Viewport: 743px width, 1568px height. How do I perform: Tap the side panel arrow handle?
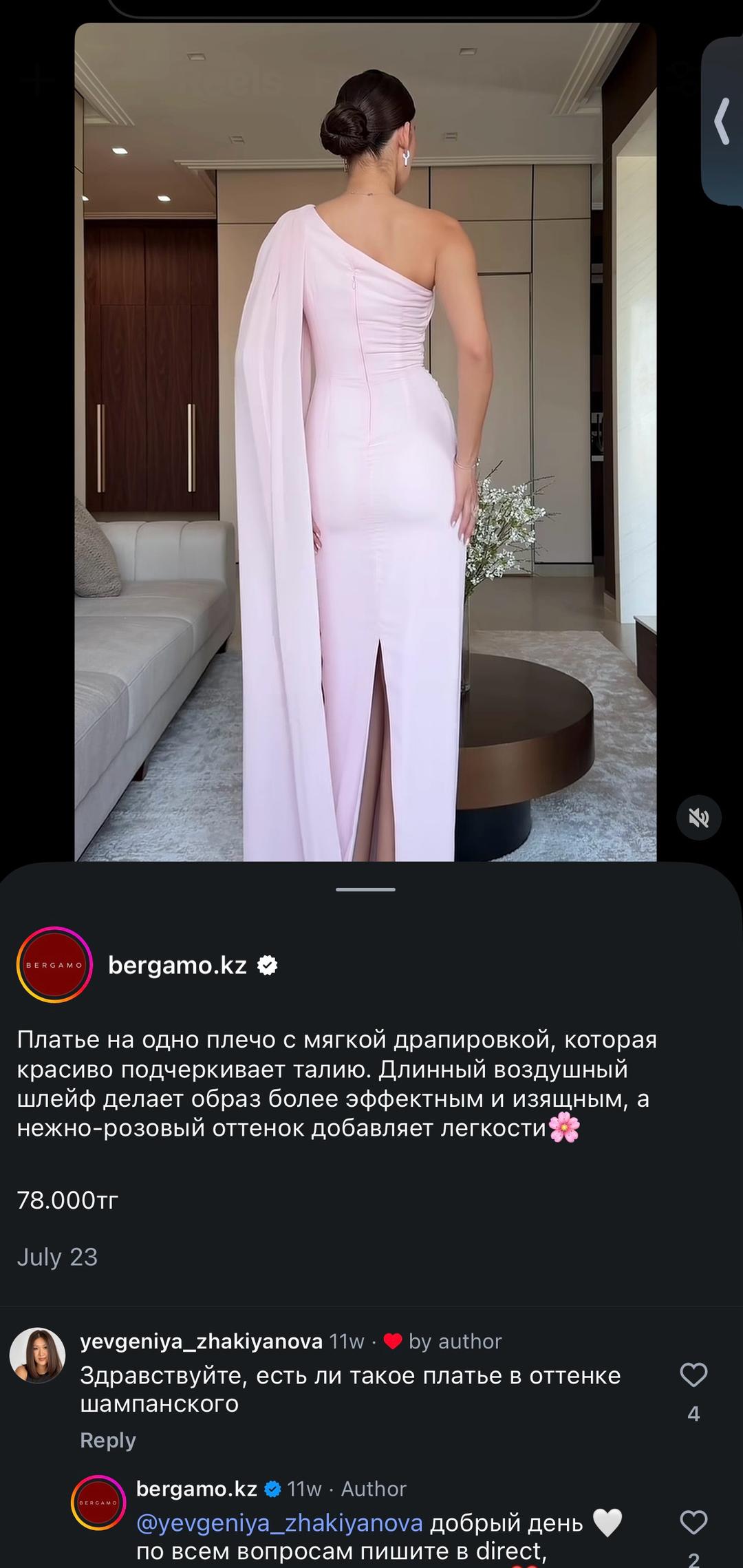(x=722, y=121)
